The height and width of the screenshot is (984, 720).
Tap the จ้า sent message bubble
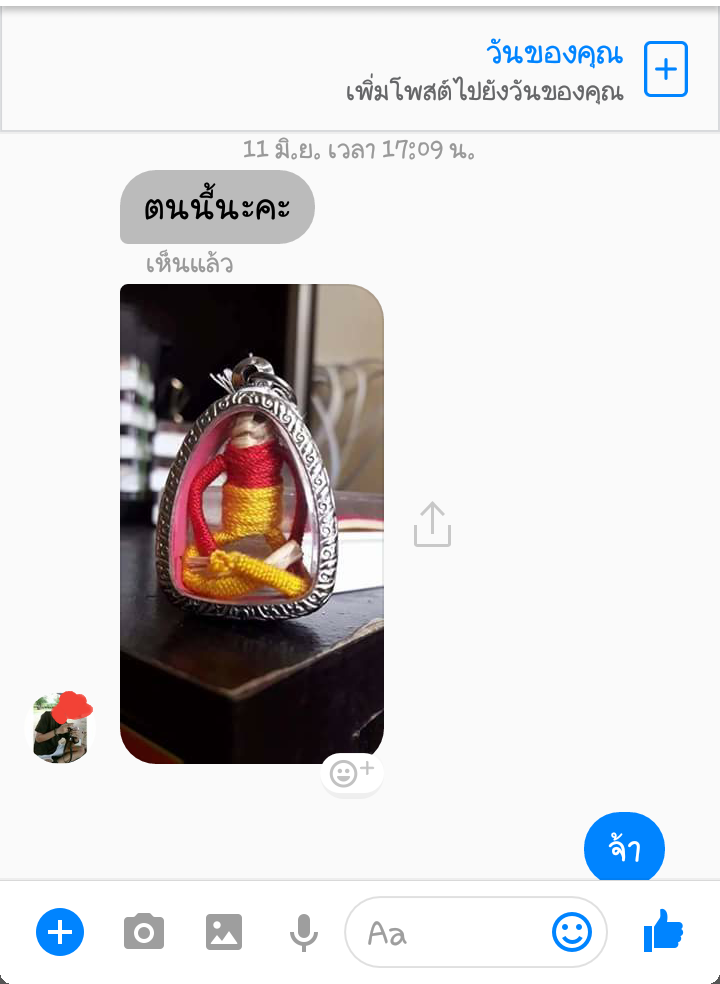[624, 849]
